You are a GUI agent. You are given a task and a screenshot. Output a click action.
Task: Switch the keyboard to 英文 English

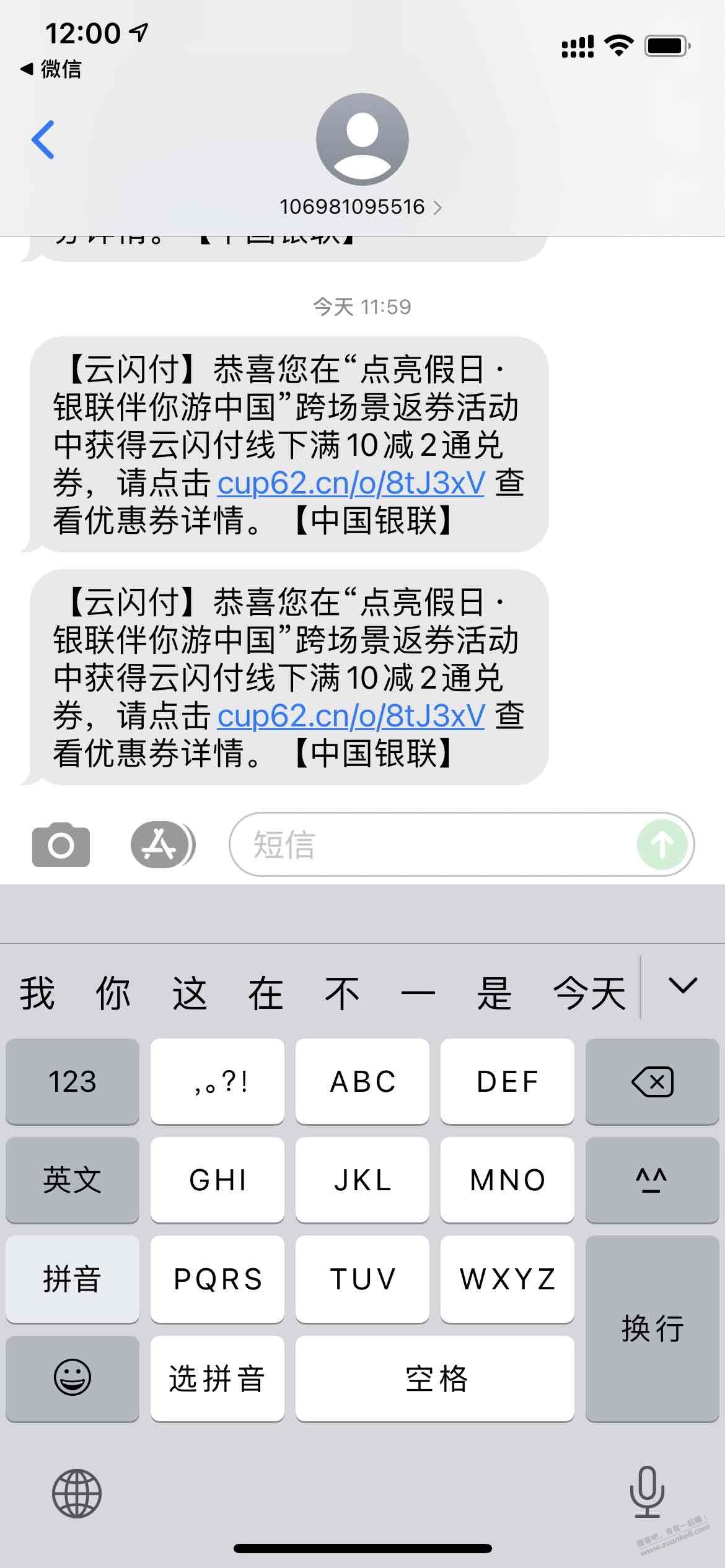point(72,1180)
